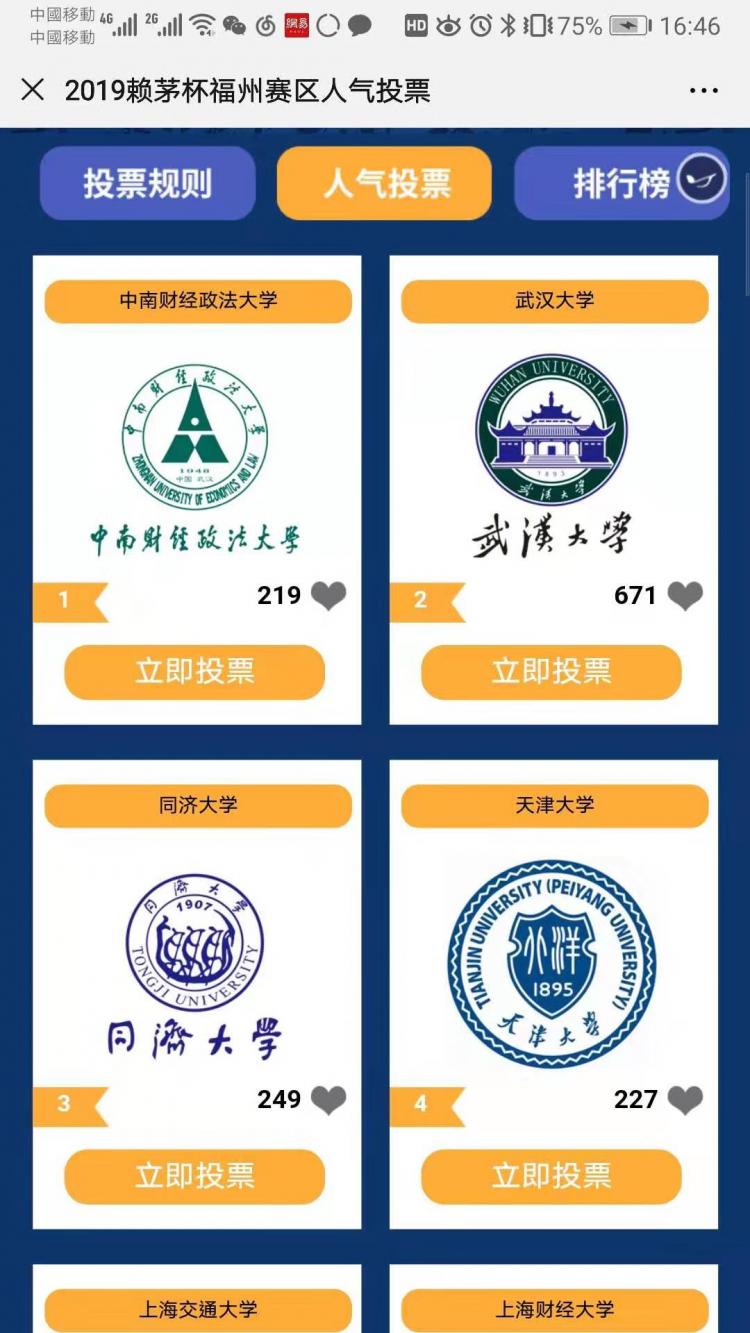The image size is (750, 1333).
Task: Open the three-dot overflow menu
Action: 703,90
